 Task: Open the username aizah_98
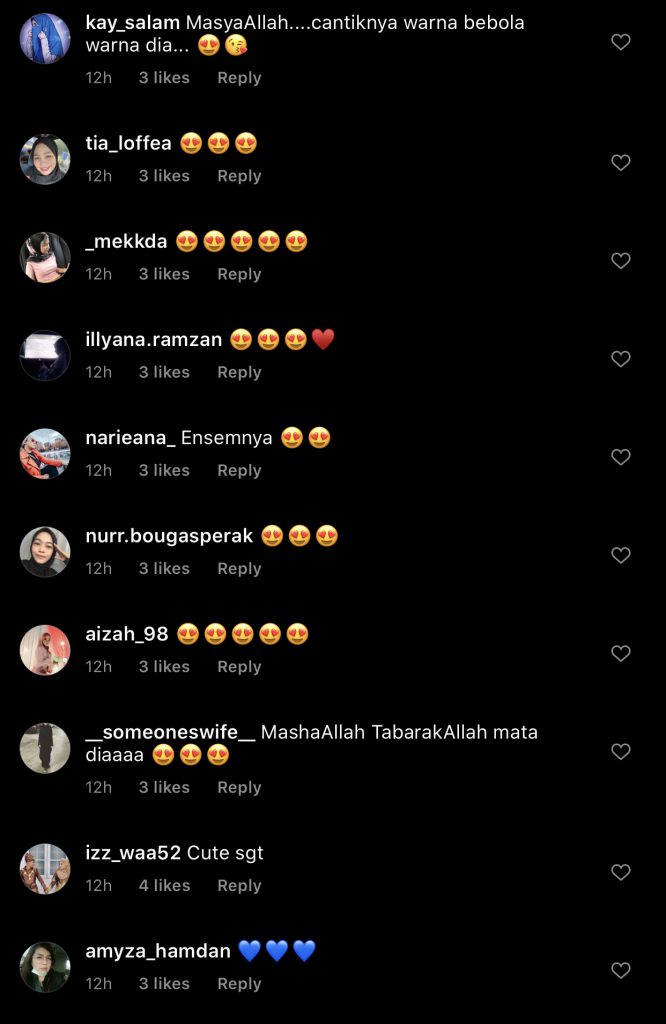tap(126, 634)
